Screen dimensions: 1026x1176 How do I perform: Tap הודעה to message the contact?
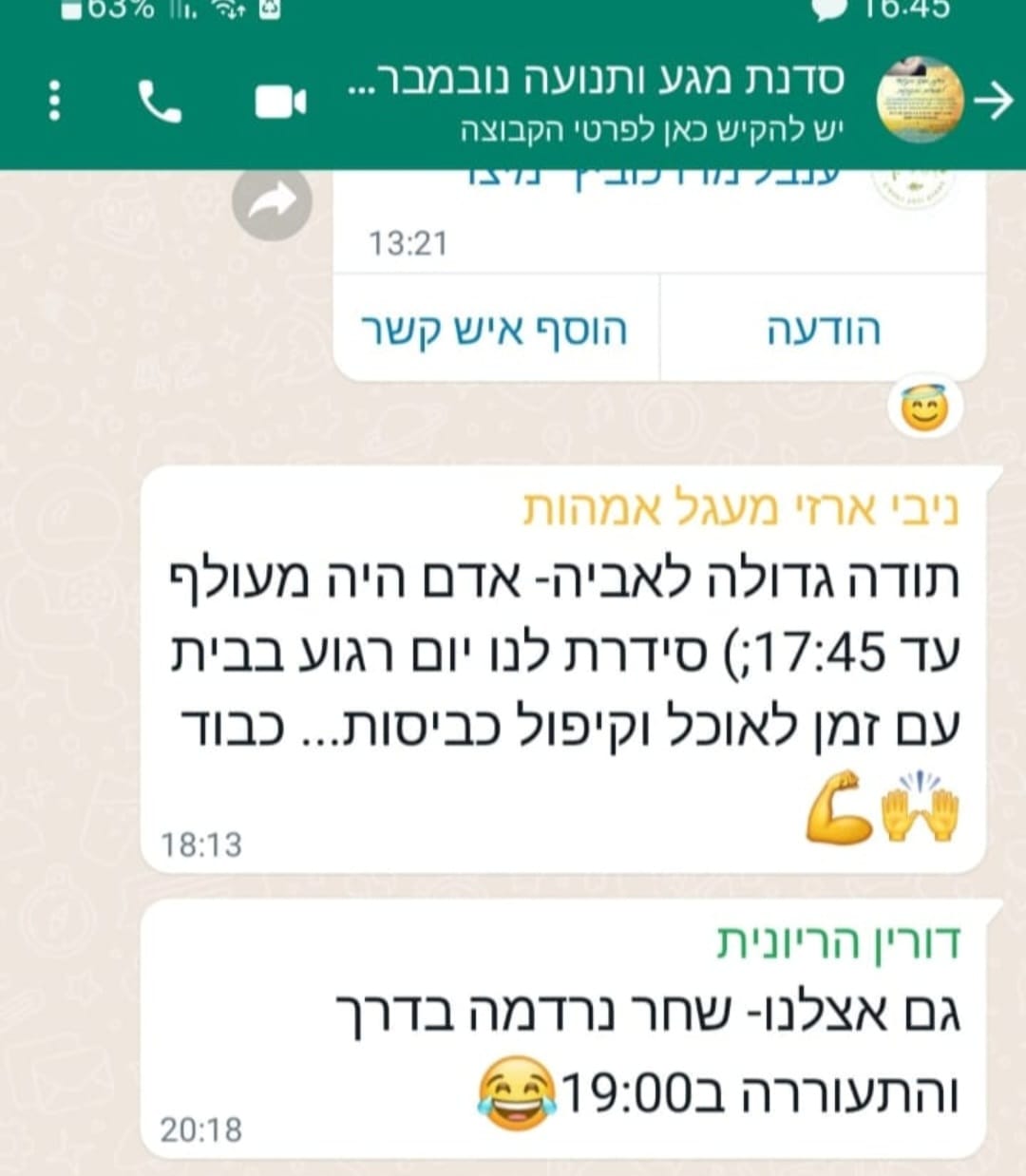pyautogui.click(x=823, y=330)
